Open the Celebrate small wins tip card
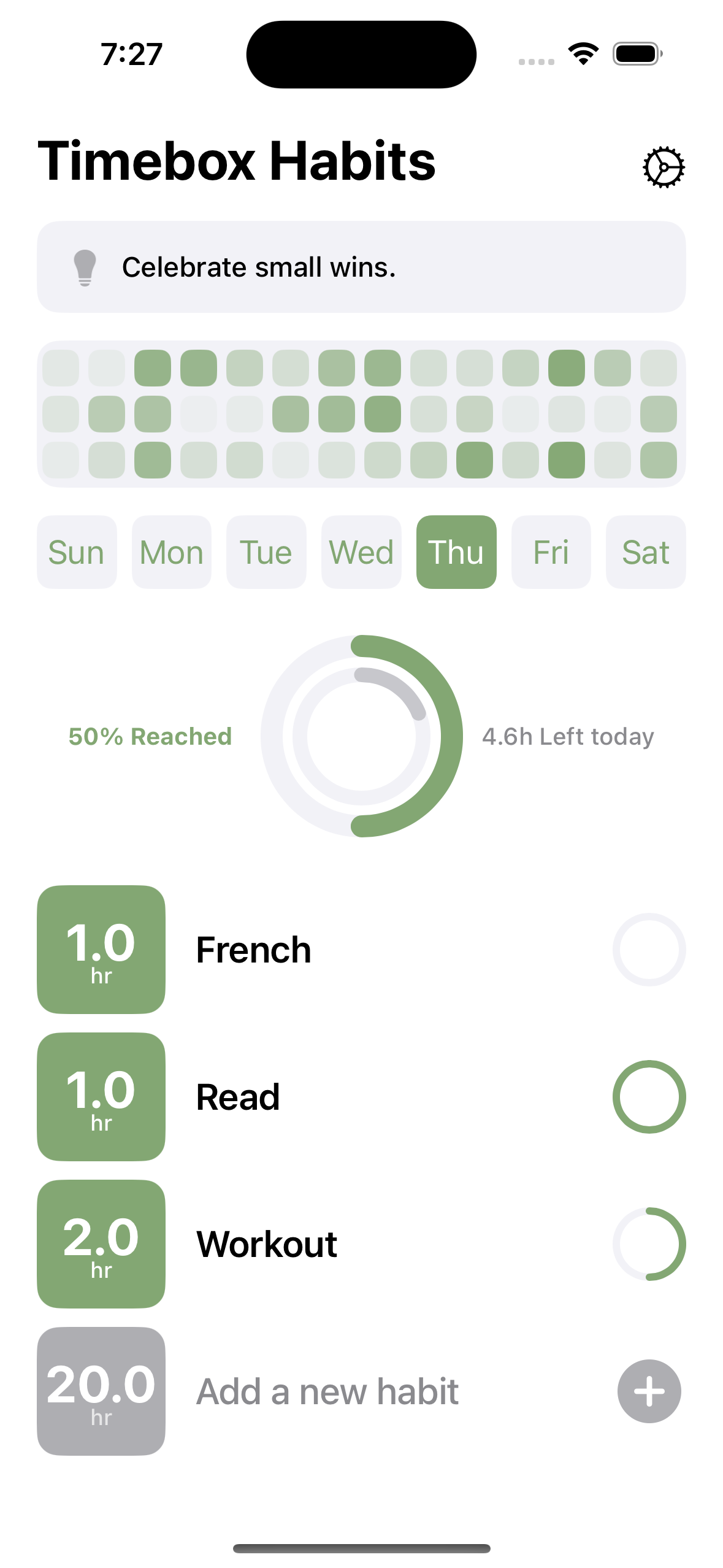The height and width of the screenshot is (1568, 723). tap(361, 267)
